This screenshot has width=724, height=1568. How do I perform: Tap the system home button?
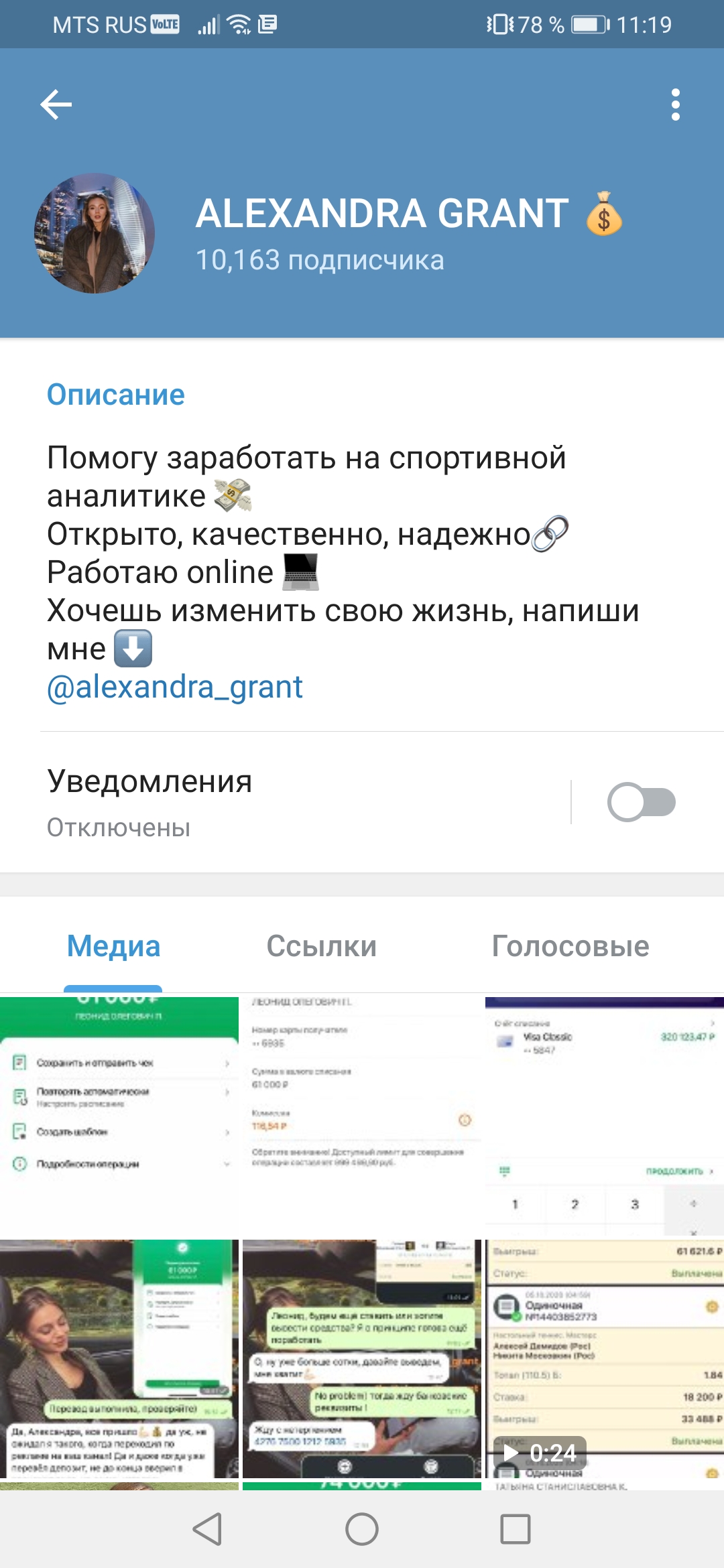pyautogui.click(x=362, y=1529)
